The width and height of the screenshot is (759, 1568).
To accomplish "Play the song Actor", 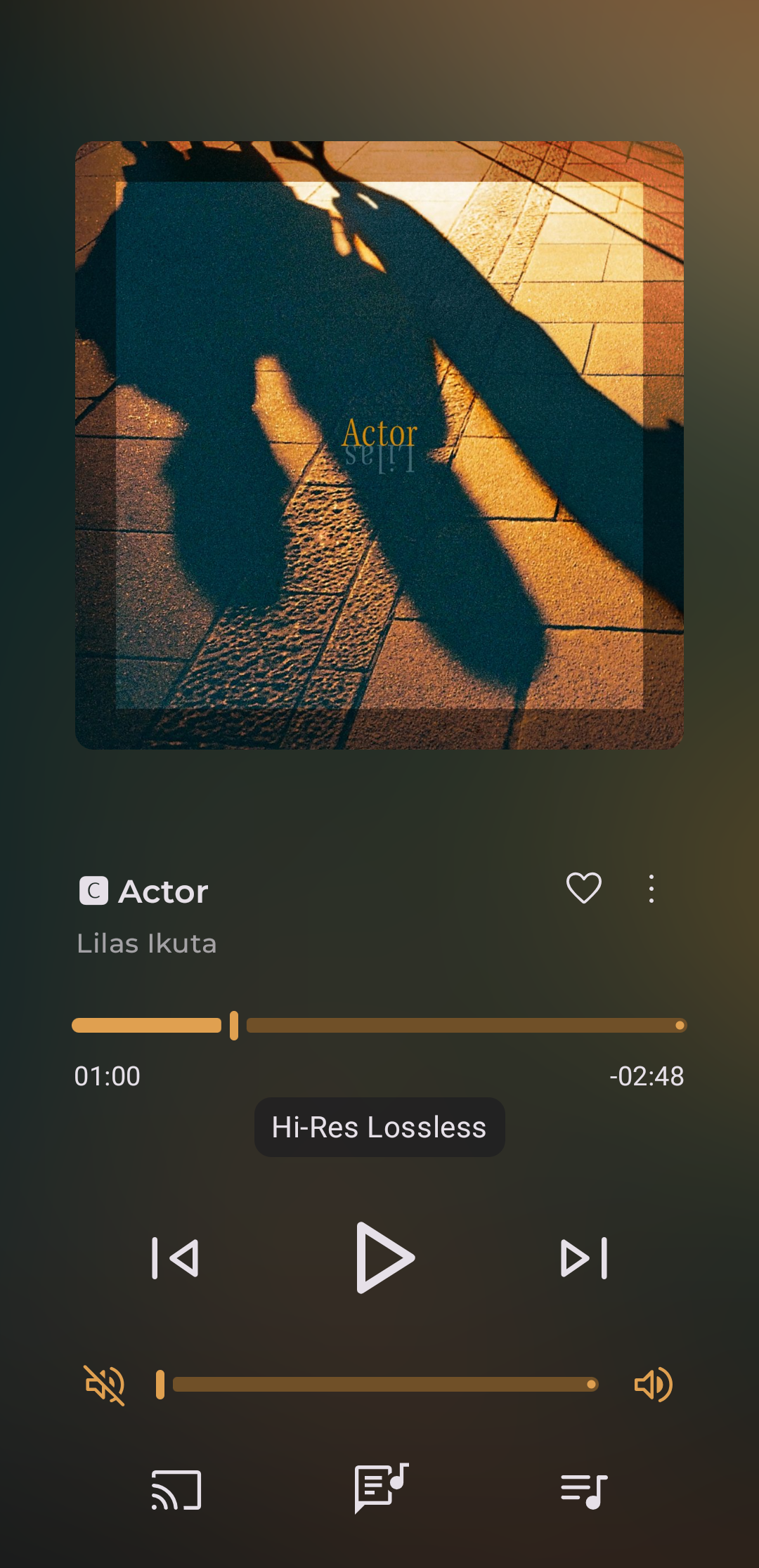I will 384,1257.
